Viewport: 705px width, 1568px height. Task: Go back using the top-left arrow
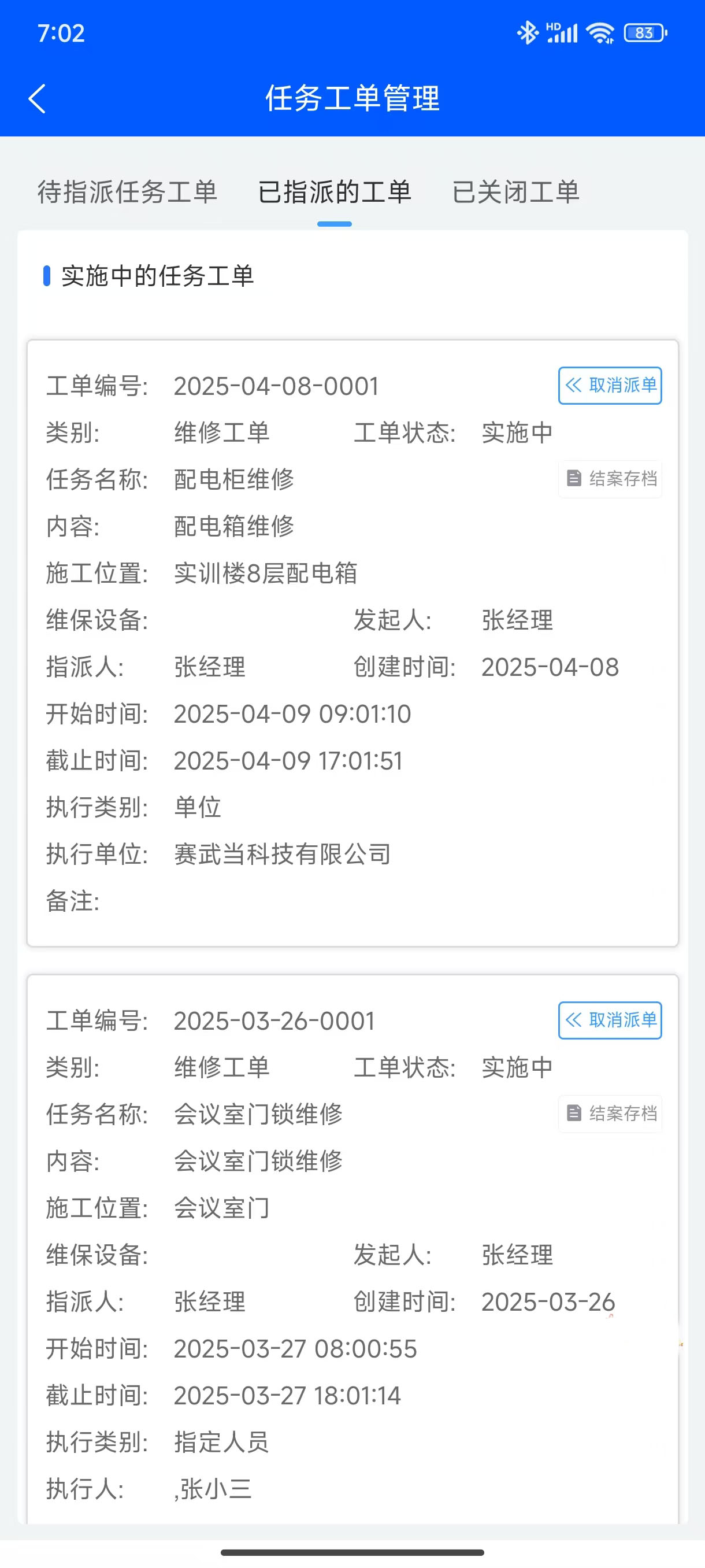[x=37, y=99]
